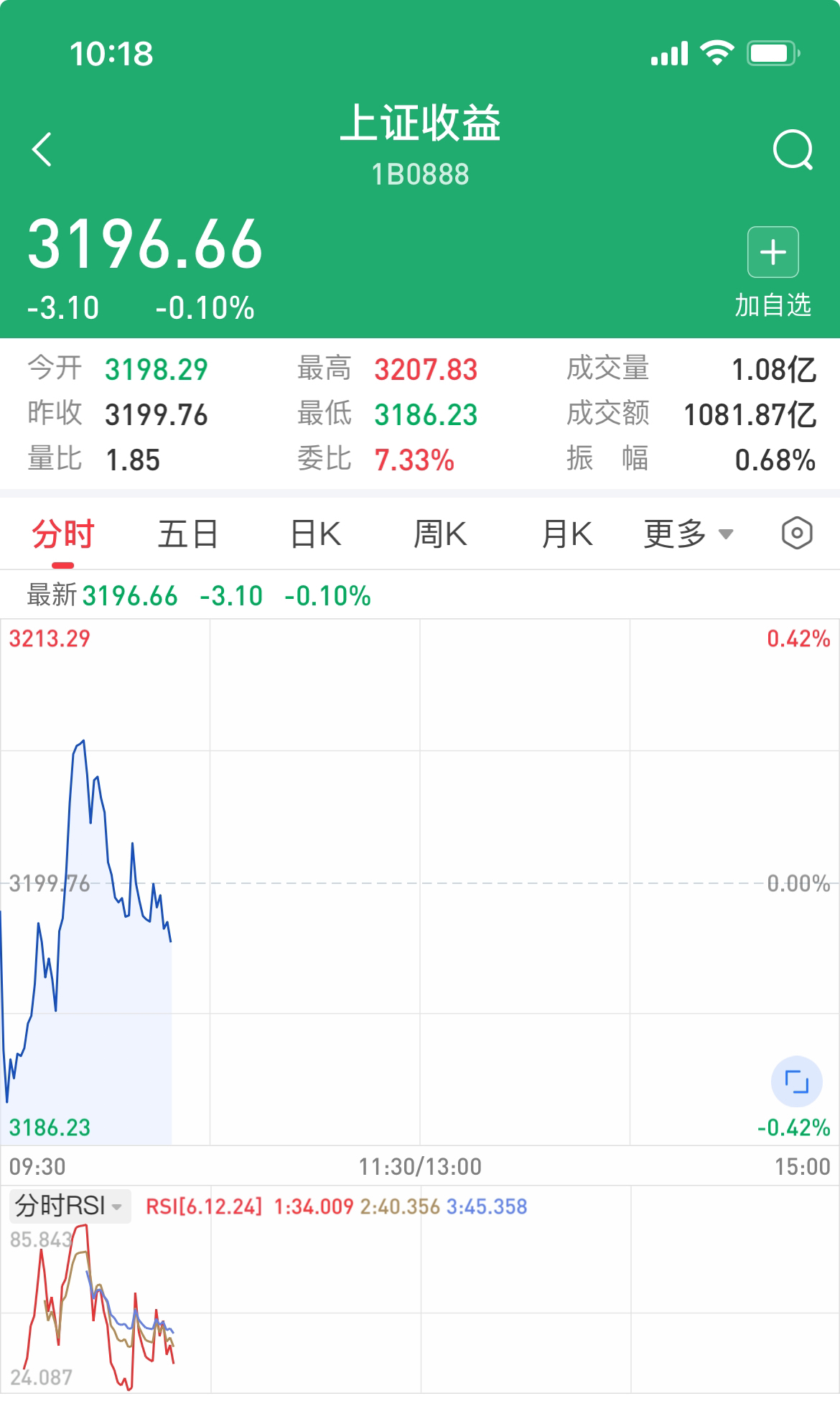Image resolution: width=840 pixels, height=1401 pixels.
Task: Expand the 更多 chart period dropdown
Action: coord(688,534)
